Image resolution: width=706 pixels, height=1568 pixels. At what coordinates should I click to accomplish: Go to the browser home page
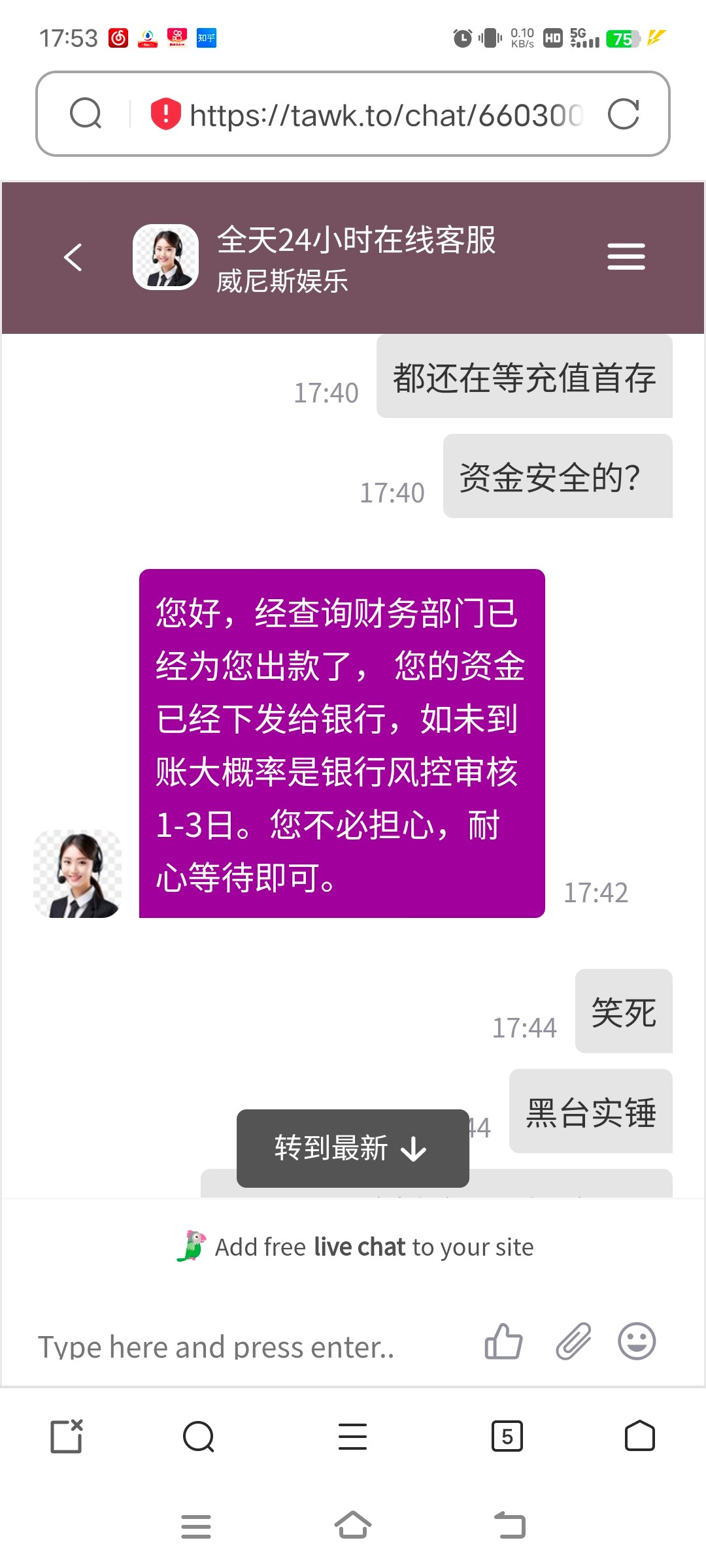(x=639, y=1436)
